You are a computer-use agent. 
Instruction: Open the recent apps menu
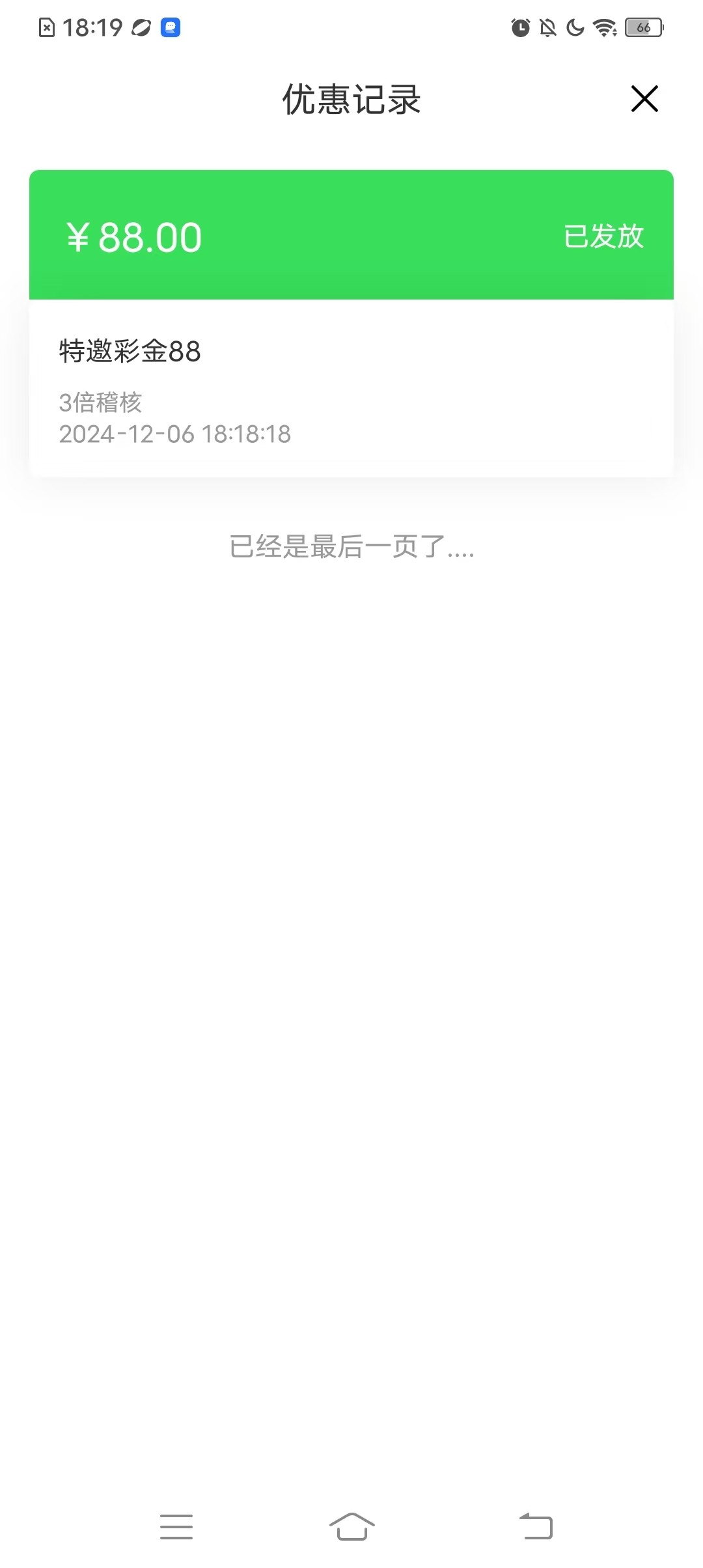176,1526
